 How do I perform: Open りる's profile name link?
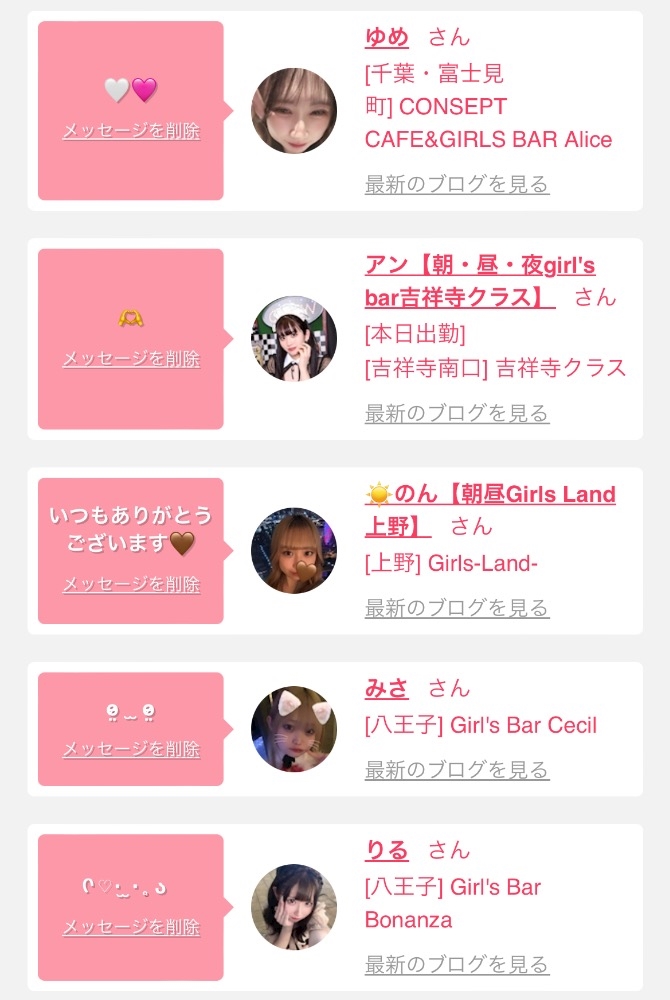click(x=386, y=850)
